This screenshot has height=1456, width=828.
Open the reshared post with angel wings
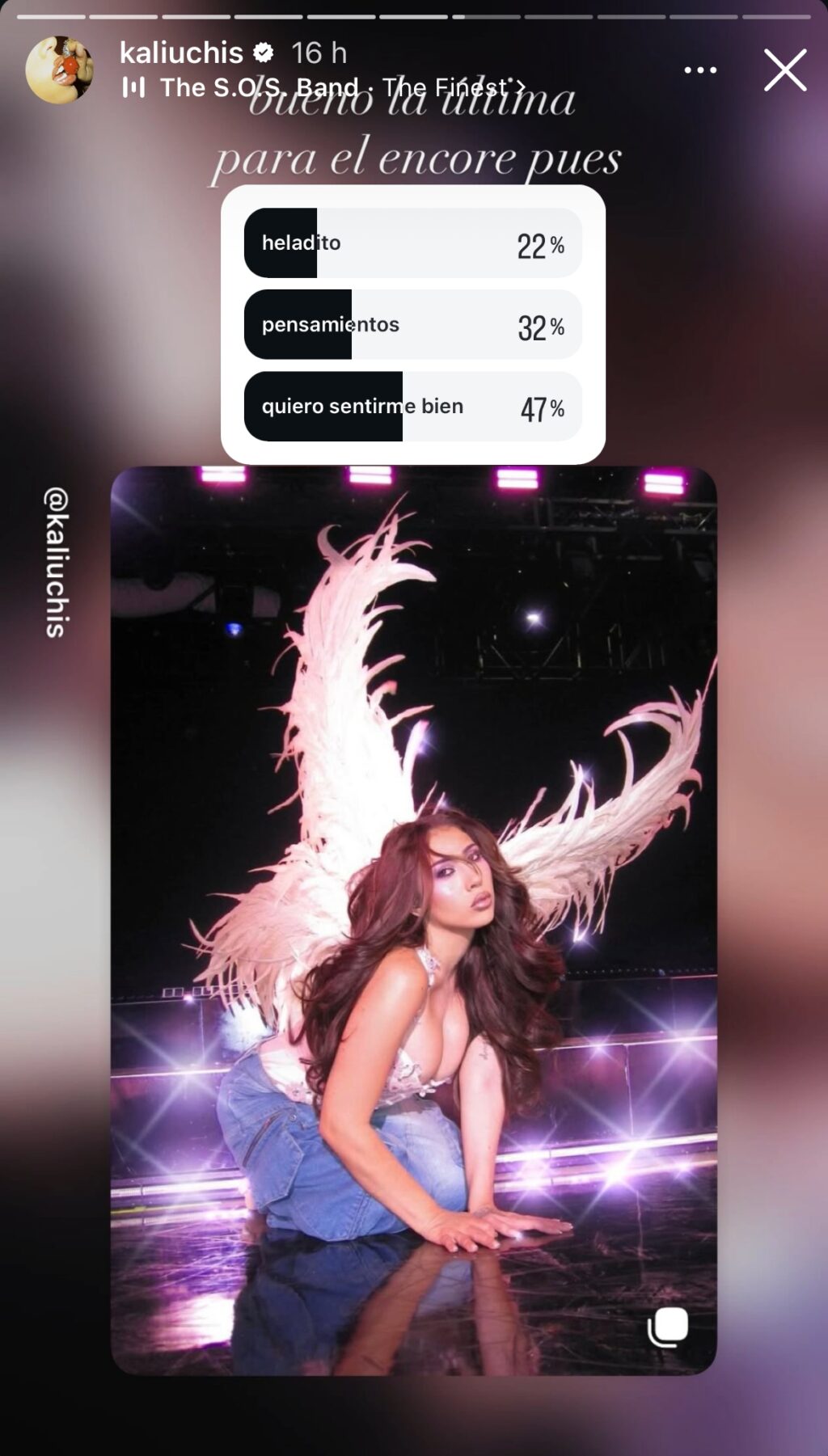(x=413, y=922)
